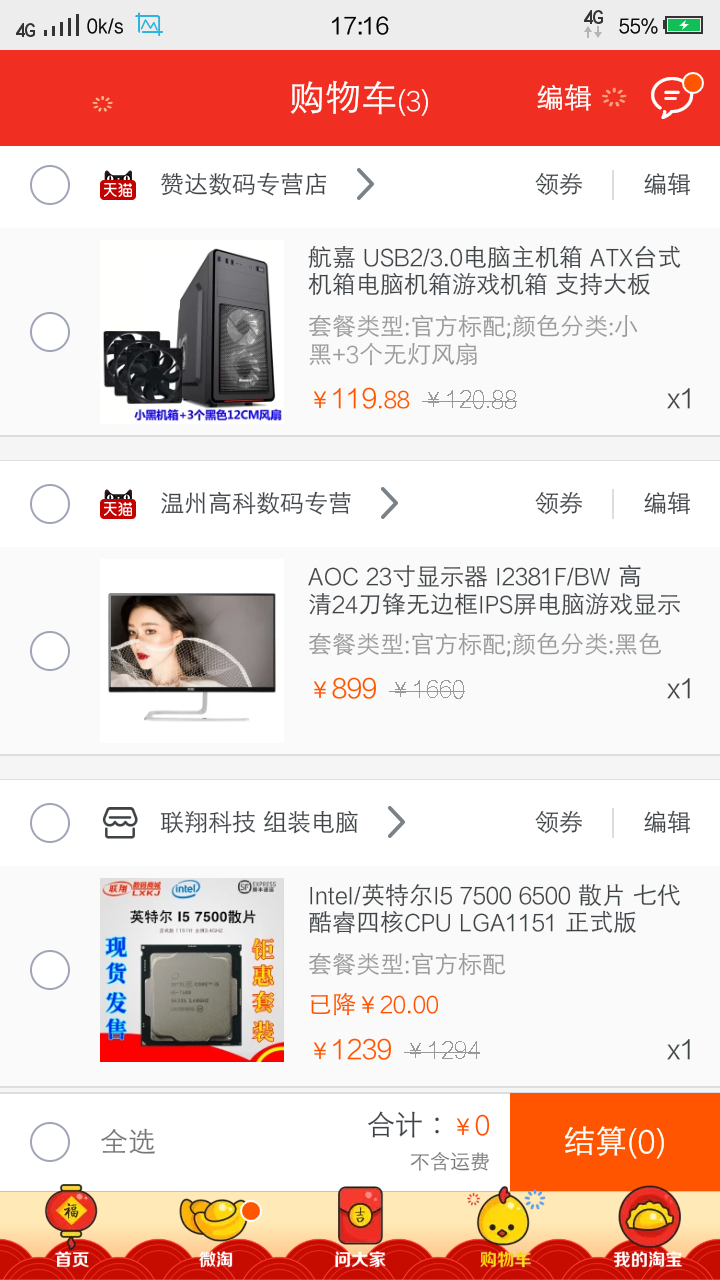Open the 航嘉 computer case product image
720x1280 pixels.
click(192, 332)
